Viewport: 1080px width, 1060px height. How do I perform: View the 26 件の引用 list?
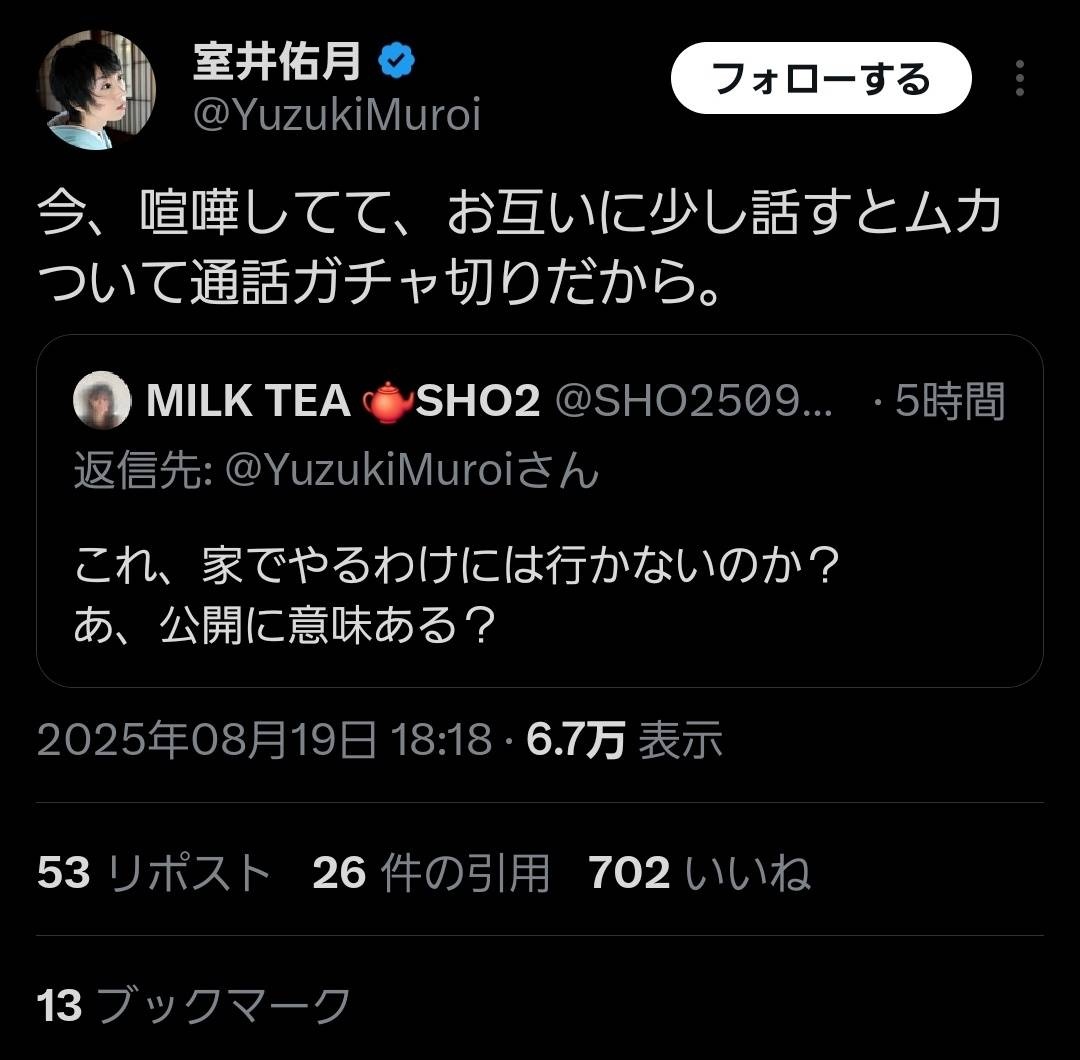[431, 873]
